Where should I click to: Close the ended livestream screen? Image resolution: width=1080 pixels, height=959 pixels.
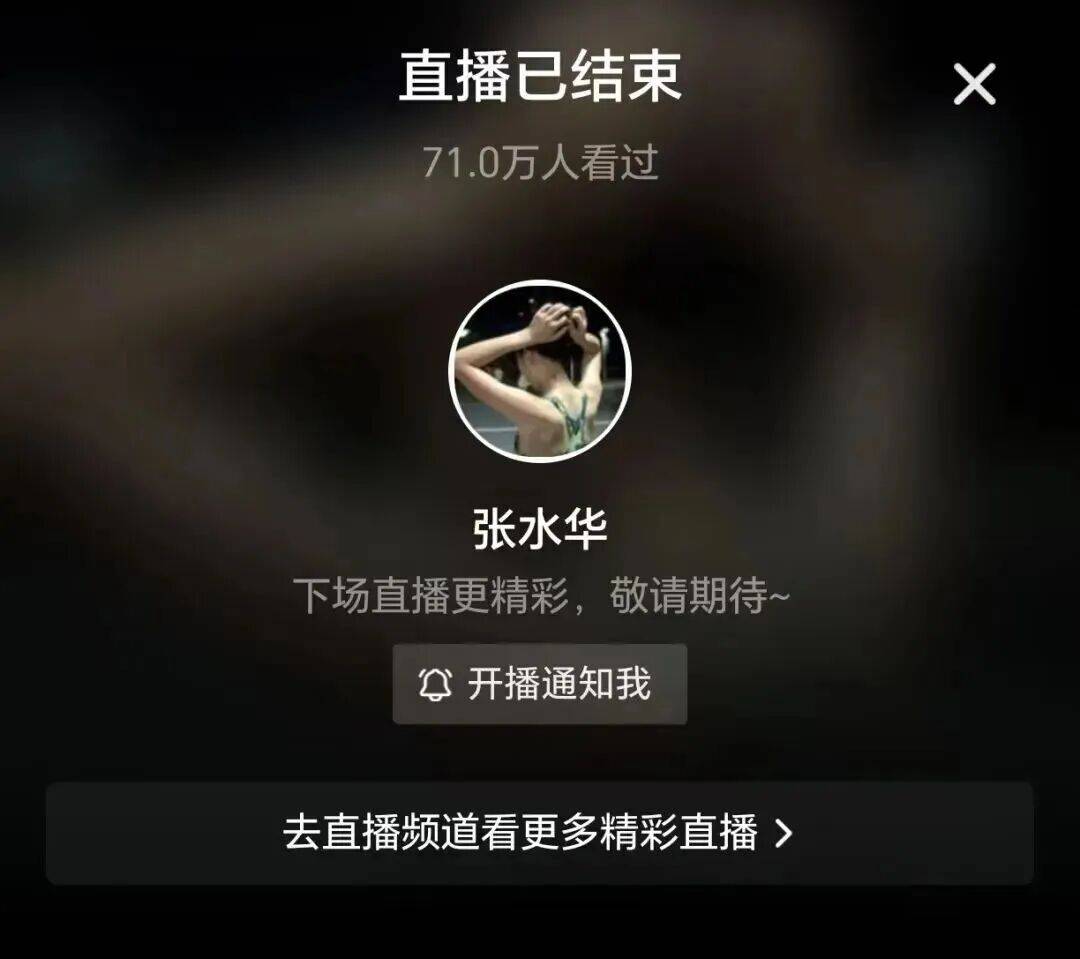click(x=974, y=84)
